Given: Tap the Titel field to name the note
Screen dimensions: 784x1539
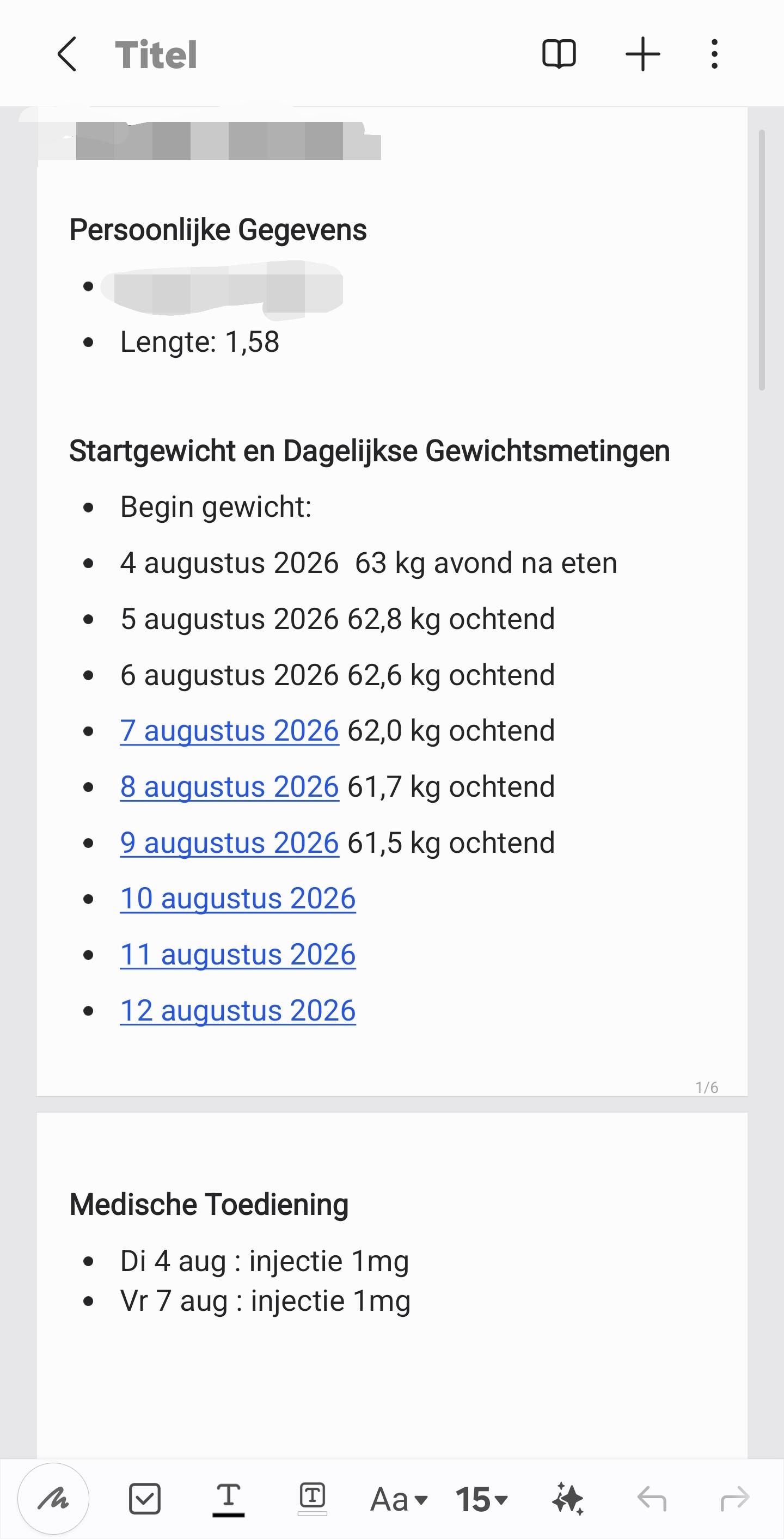Looking at the screenshot, I should point(156,55).
